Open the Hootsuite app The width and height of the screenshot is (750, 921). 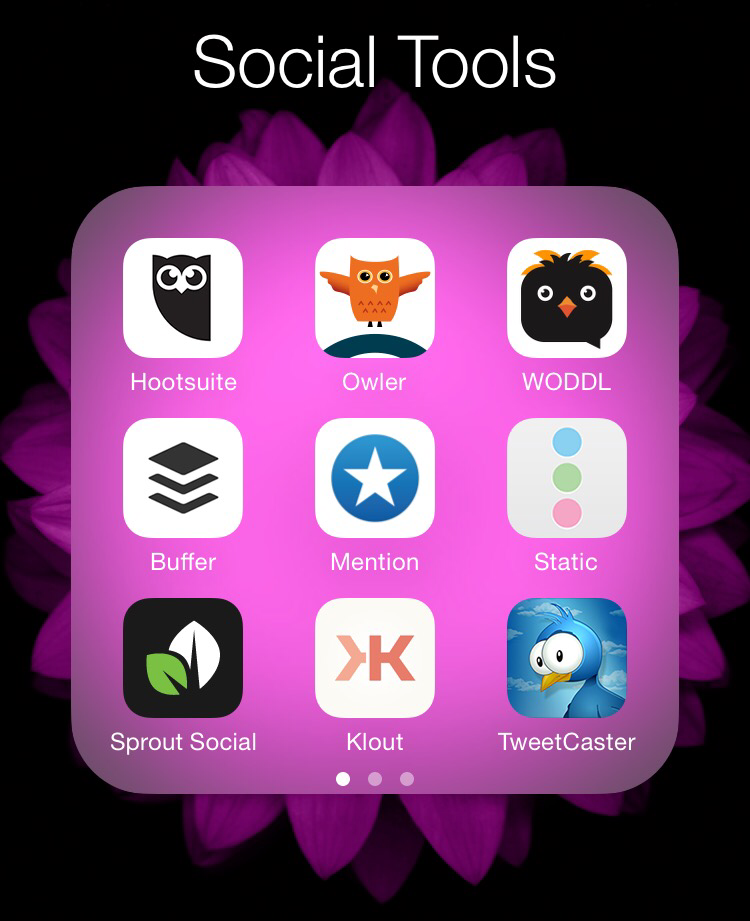coord(183,298)
